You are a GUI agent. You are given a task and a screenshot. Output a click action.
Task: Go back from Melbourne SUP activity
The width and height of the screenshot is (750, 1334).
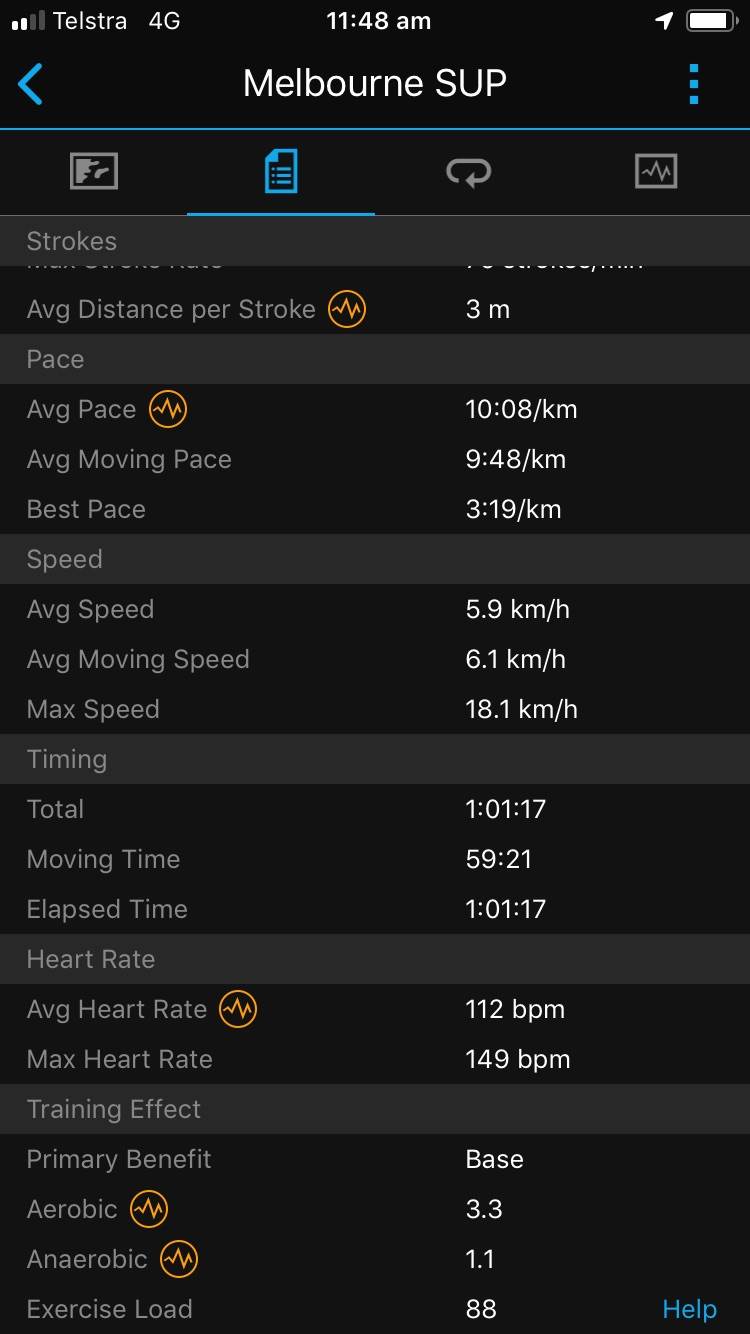pyautogui.click(x=32, y=84)
